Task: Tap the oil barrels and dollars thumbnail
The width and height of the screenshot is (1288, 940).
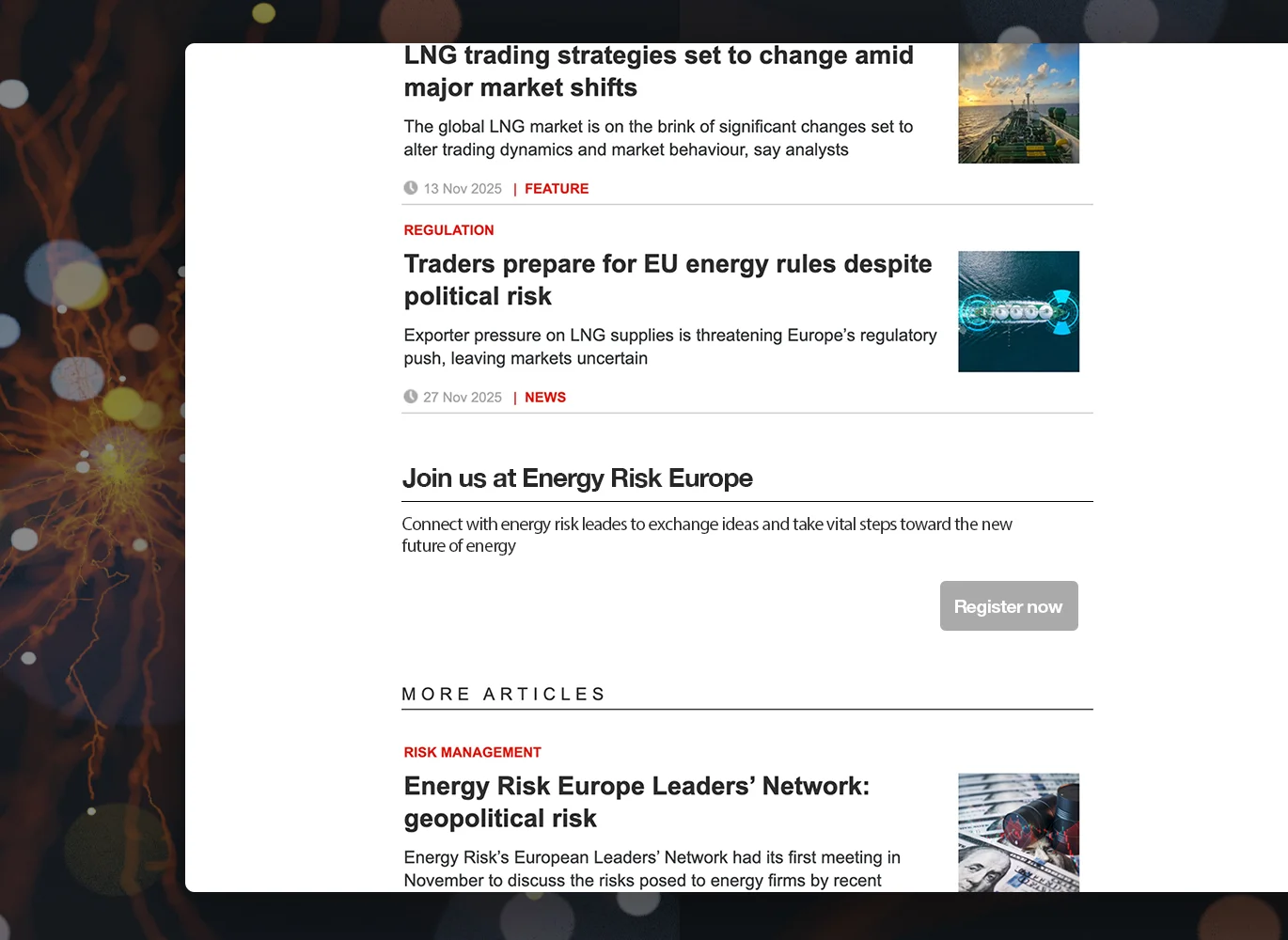Action: tap(1018, 832)
